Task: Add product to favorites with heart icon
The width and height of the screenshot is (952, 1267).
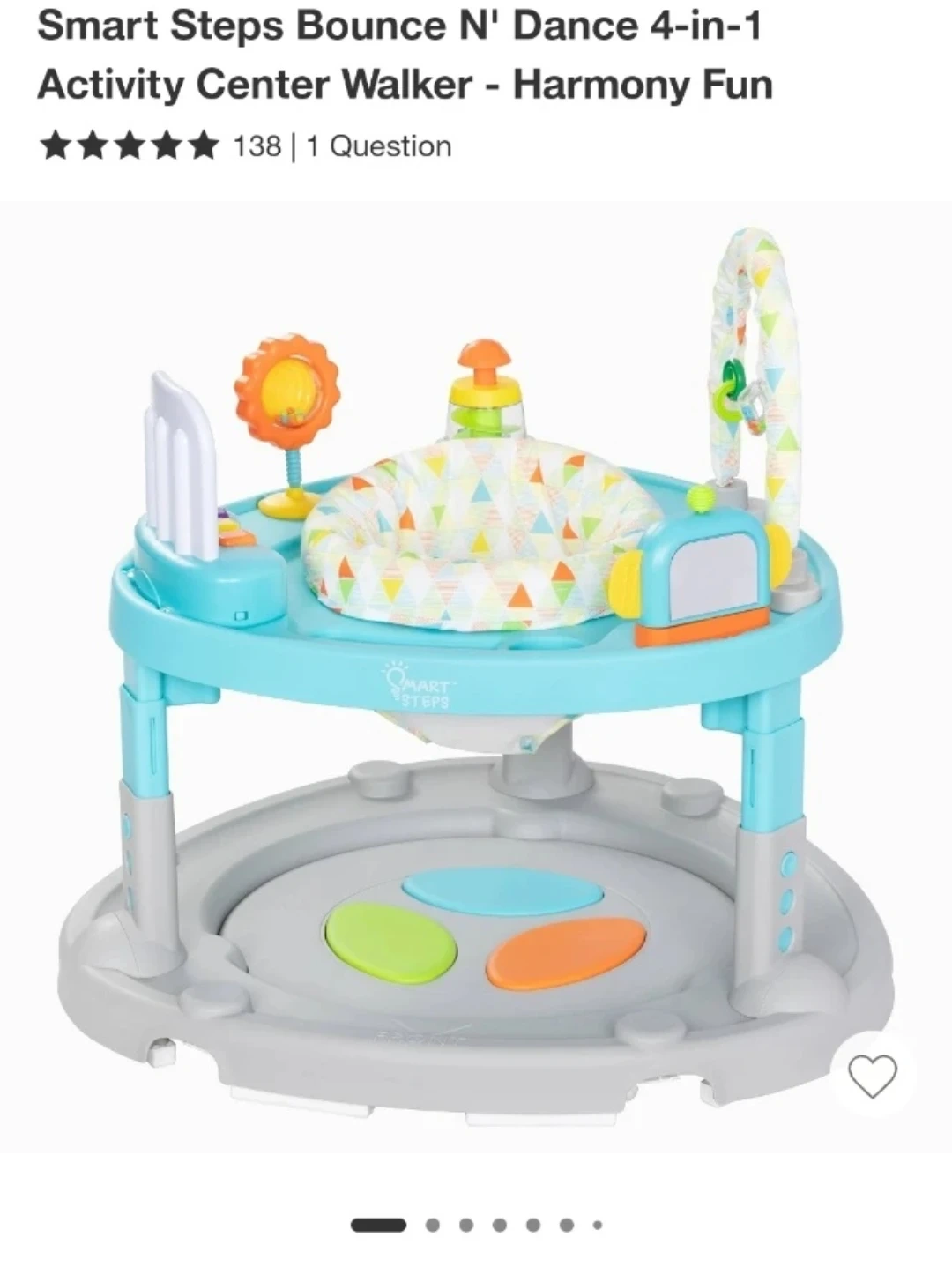Action: 872,1077
